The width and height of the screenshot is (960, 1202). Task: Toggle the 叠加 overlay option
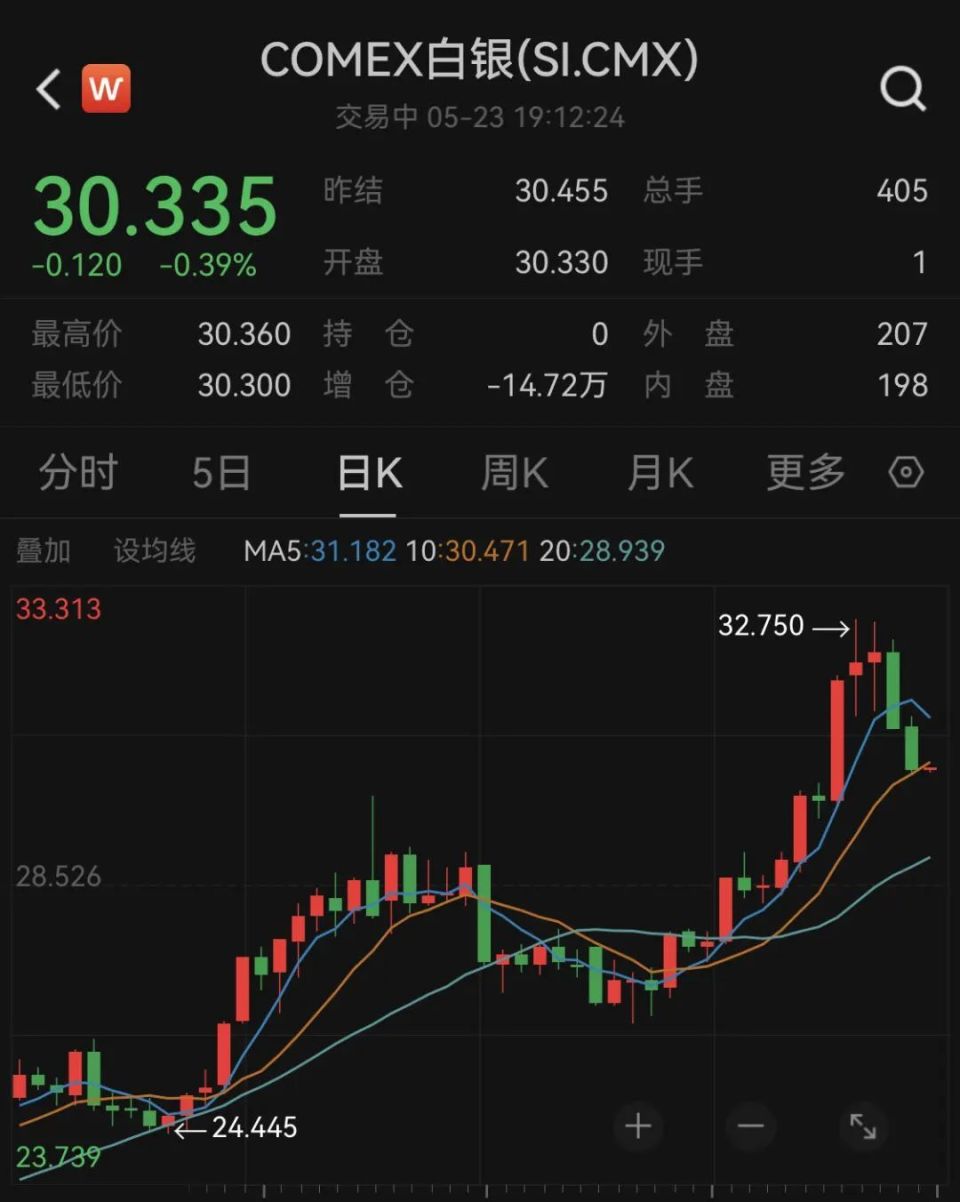point(43,551)
